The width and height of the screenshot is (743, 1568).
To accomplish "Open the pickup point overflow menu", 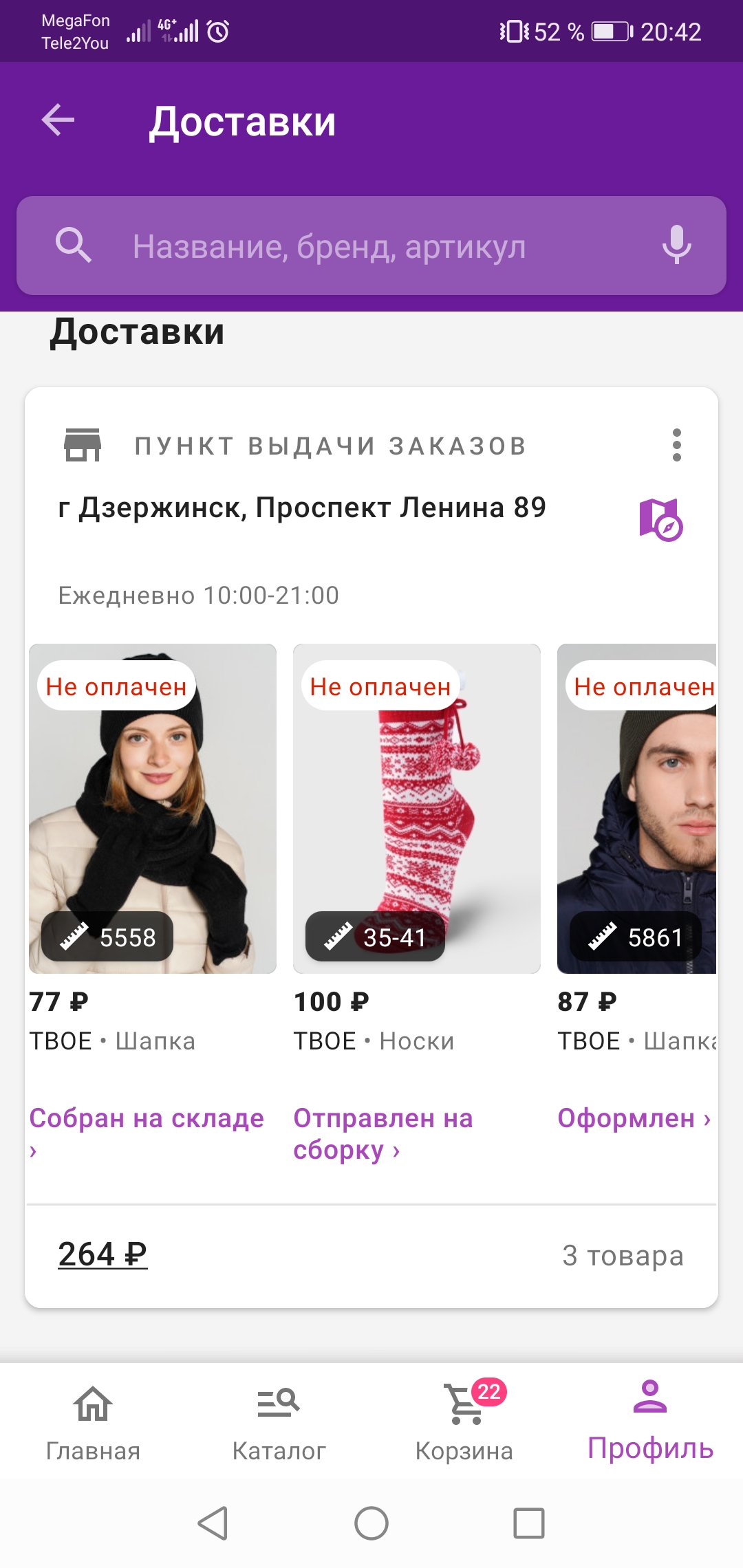I will coord(677,445).
